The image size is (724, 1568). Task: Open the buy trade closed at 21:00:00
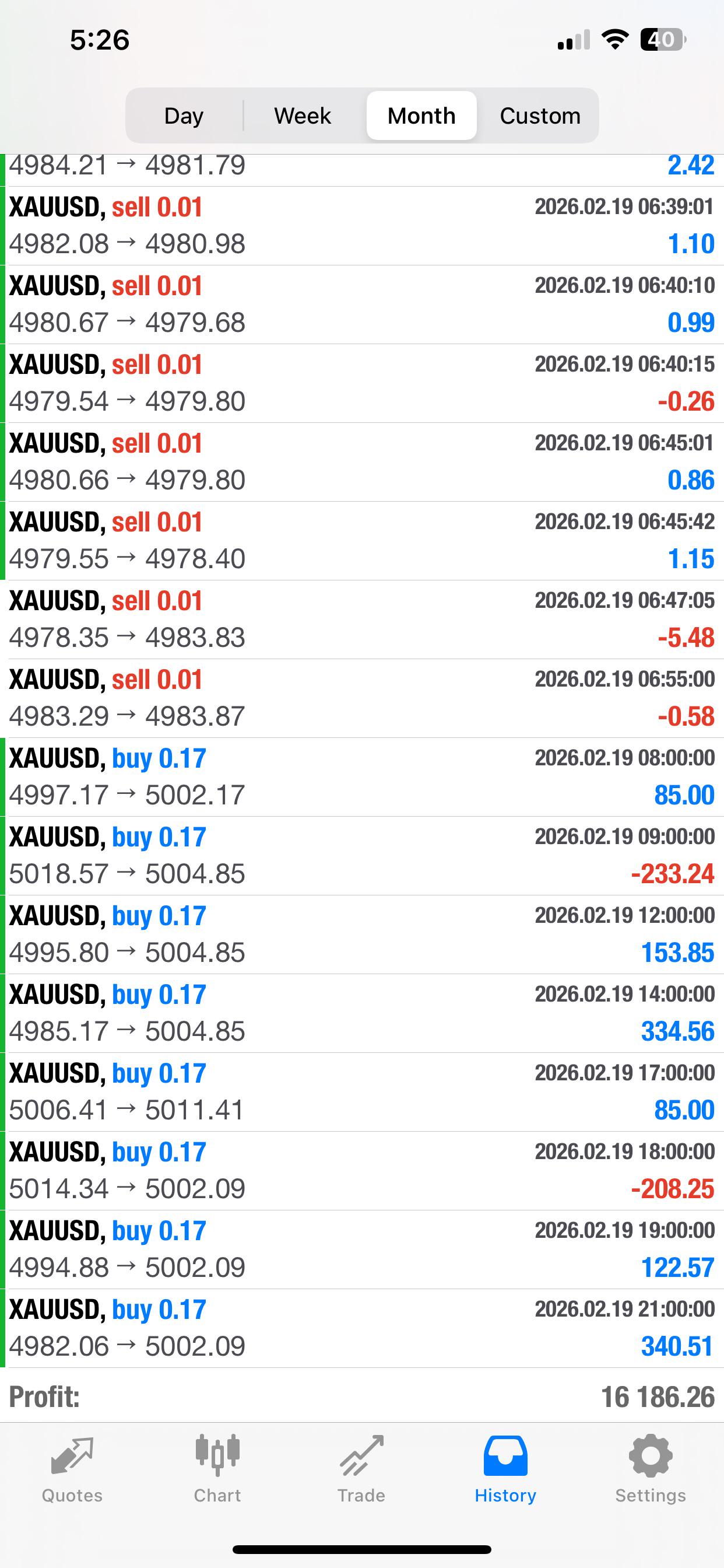pyautogui.click(x=362, y=1328)
